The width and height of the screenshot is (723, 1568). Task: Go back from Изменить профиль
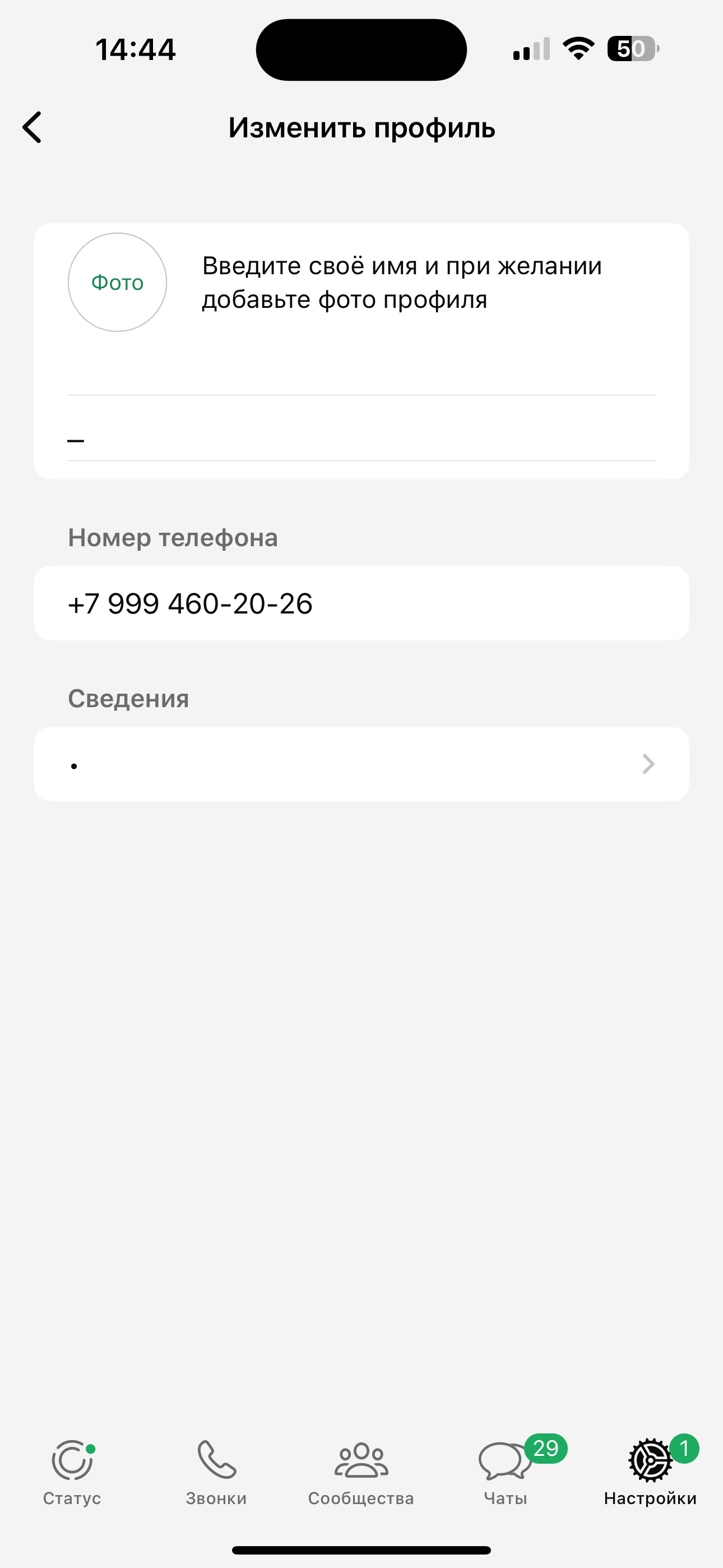click(x=33, y=127)
